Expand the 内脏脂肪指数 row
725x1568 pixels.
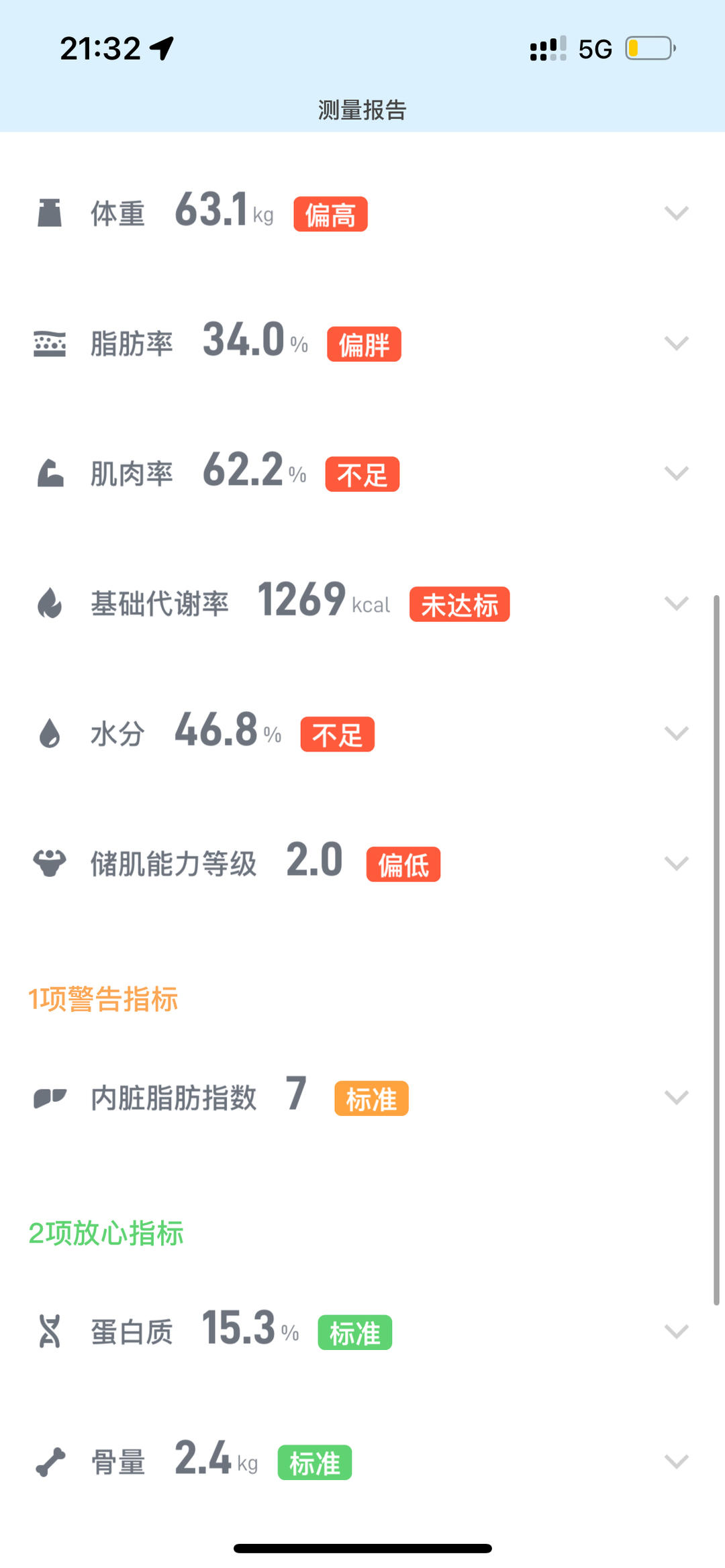(x=676, y=1098)
